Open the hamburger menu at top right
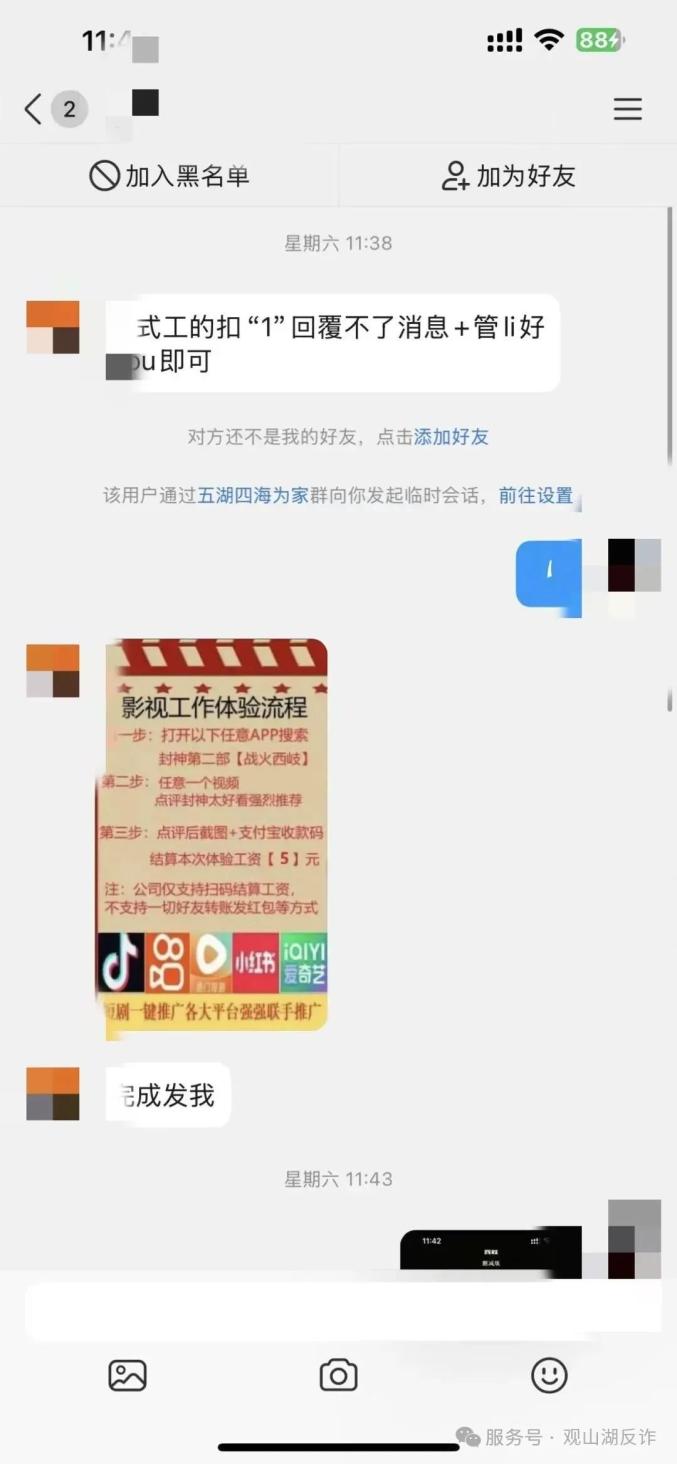The height and width of the screenshot is (1464, 677). [x=627, y=109]
